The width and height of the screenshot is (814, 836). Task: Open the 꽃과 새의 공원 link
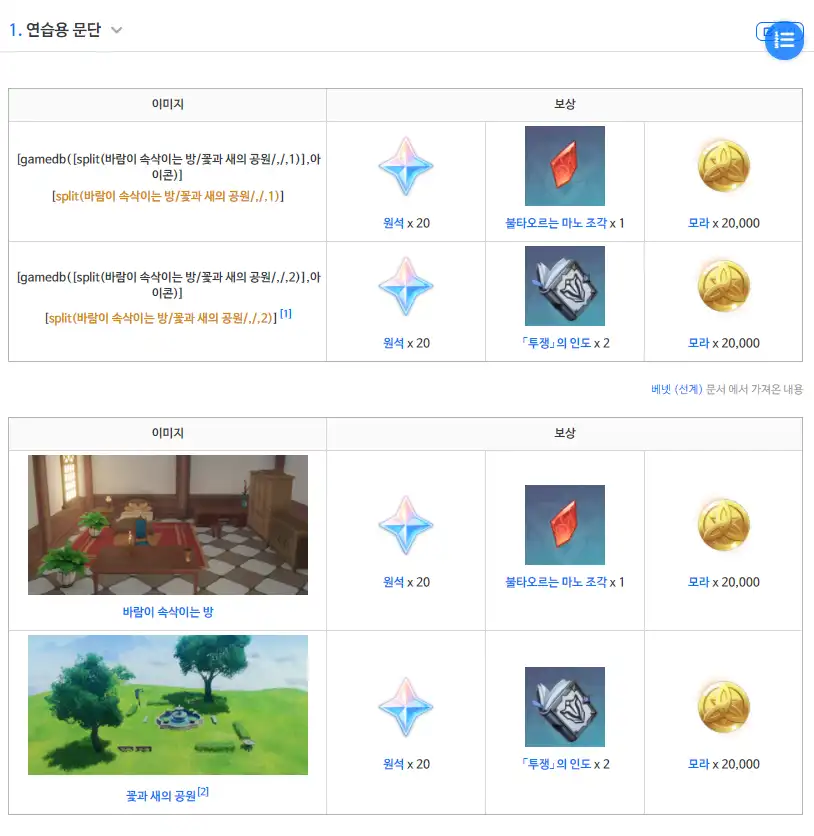point(160,796)
